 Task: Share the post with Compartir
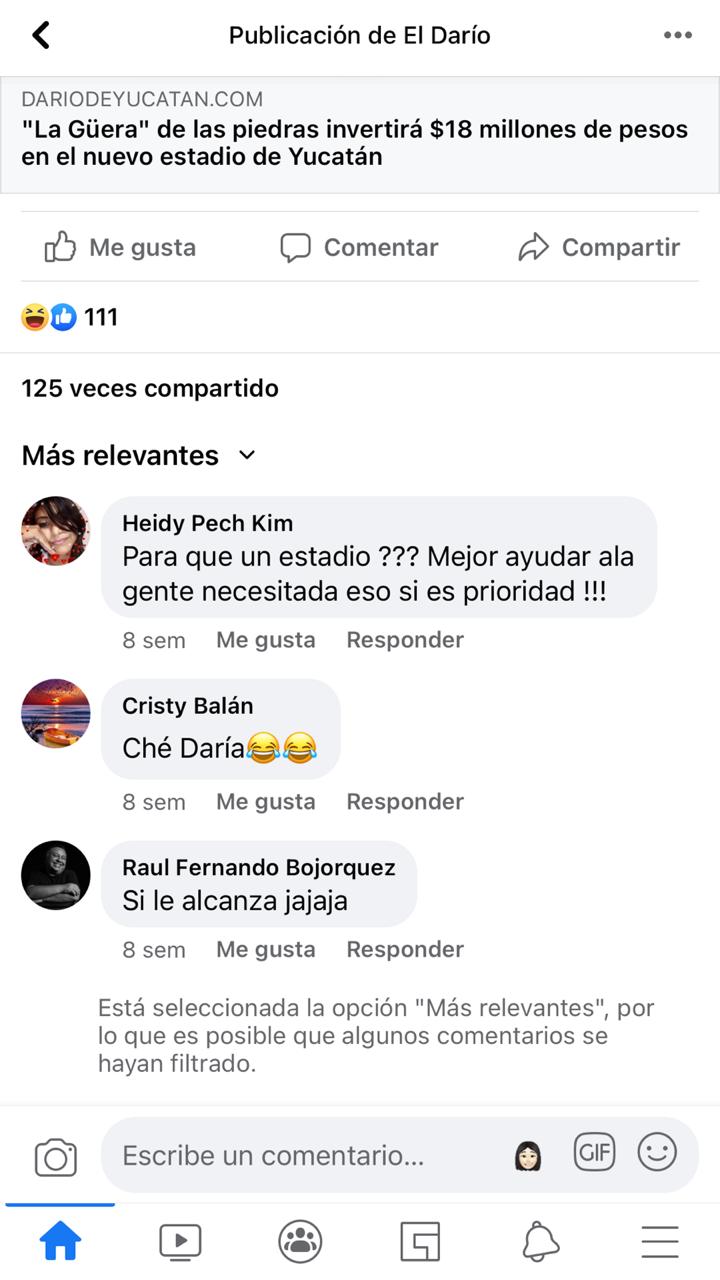(599, 247)
